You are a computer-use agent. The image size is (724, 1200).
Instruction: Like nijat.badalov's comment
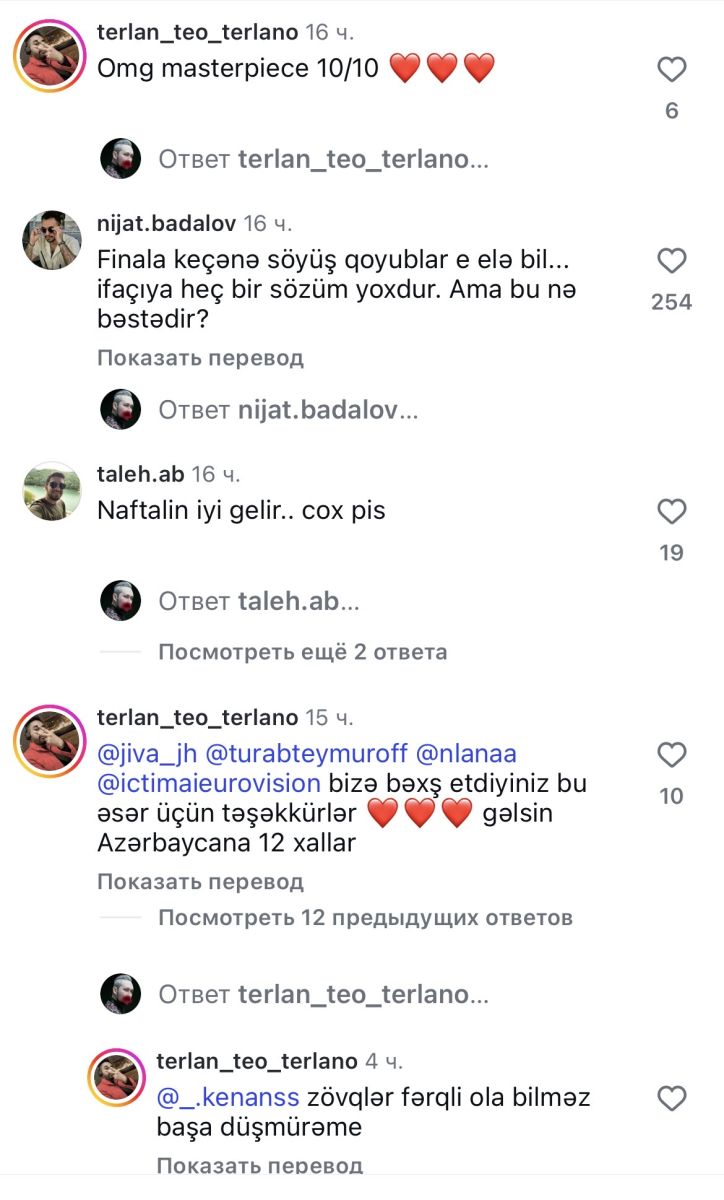pos(672,262)
